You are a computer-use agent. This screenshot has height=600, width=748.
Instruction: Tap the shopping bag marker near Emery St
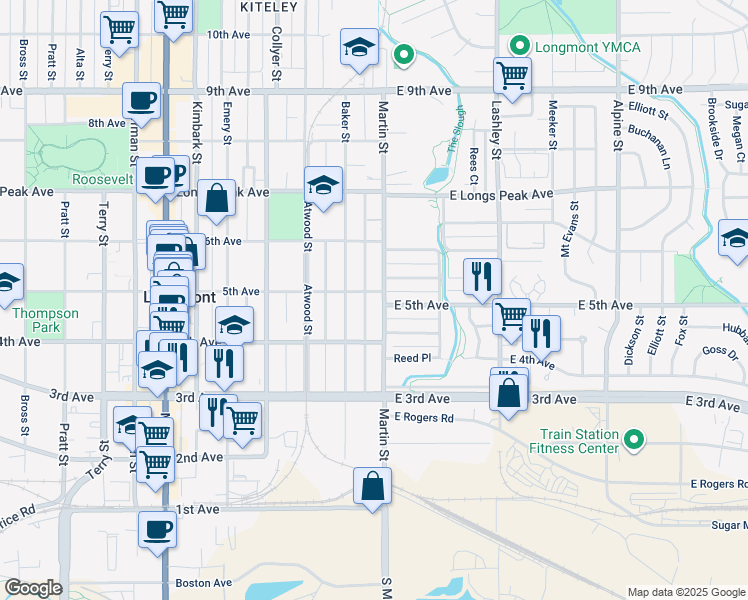[x=216, y=198]
